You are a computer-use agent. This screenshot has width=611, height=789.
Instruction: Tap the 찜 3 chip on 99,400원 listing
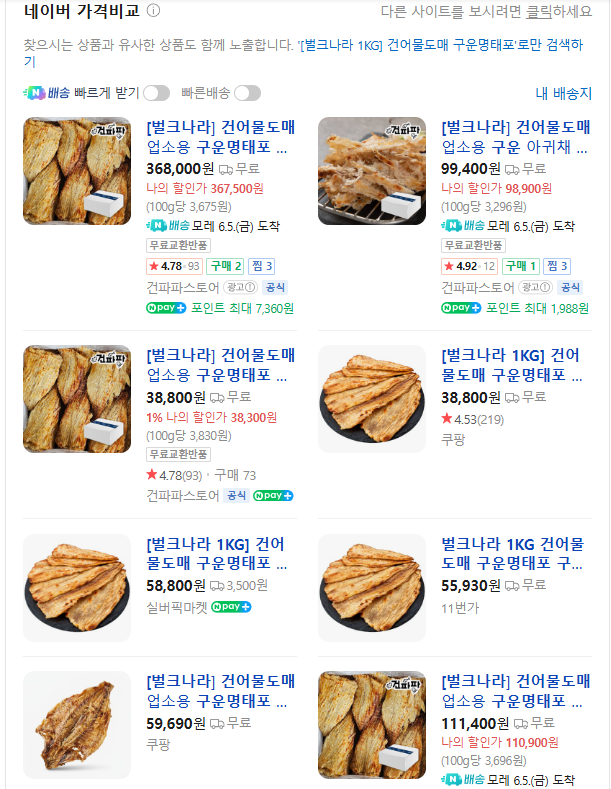pos(557,266)
